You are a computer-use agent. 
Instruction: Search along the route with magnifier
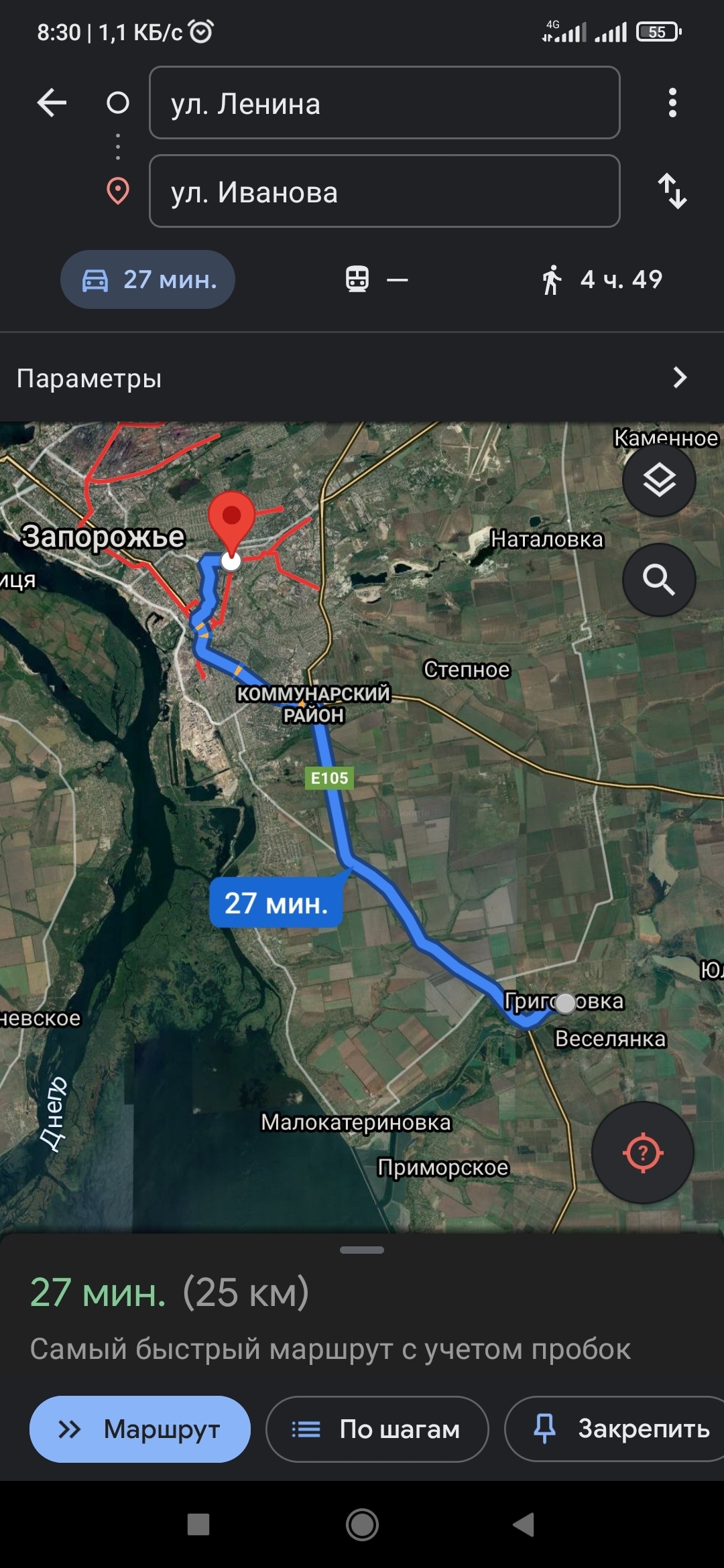tap(659, 580)
